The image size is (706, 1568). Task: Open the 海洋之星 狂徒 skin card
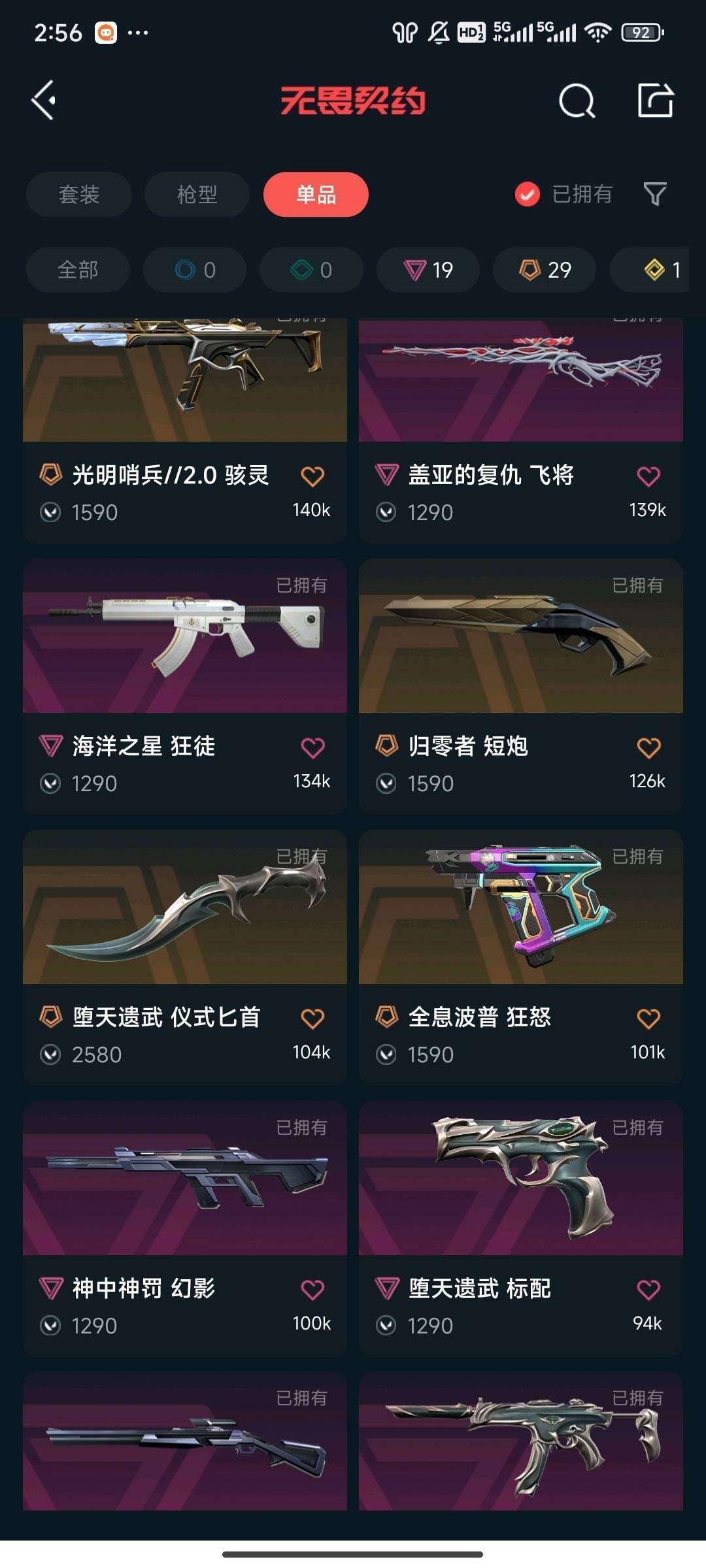tap(185, 686)
